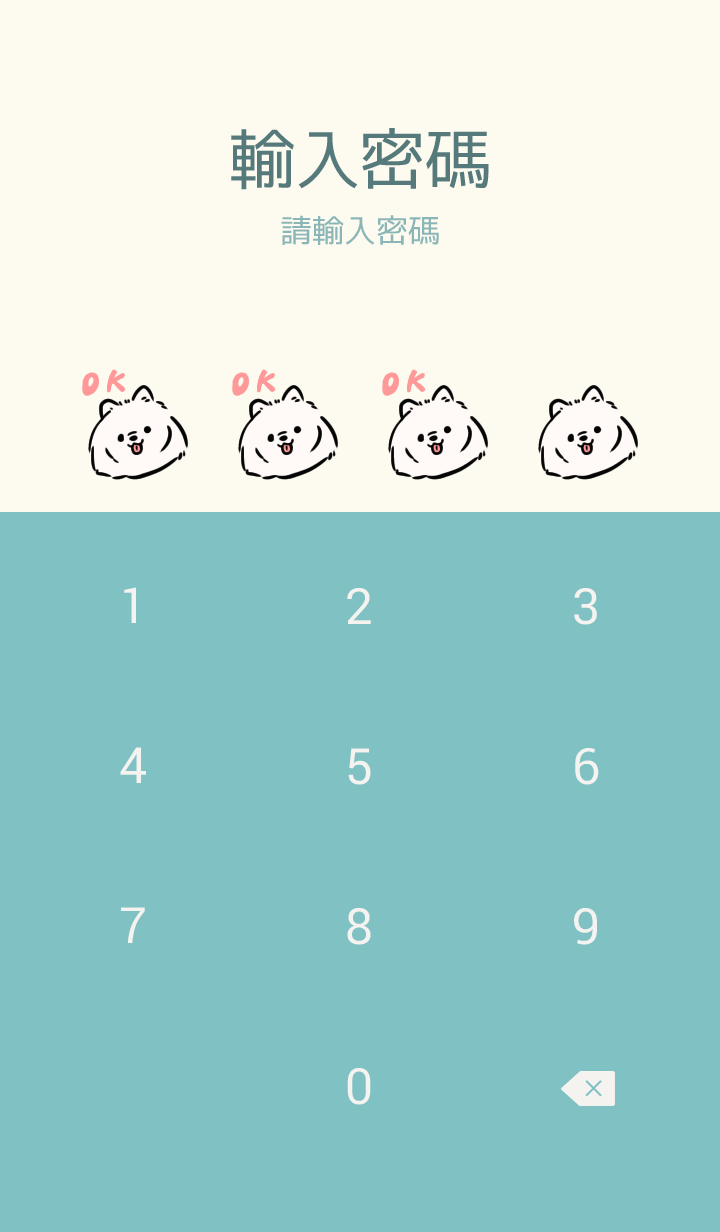Tap the number 4 key
Image resolution: width=720 pixels, height=1232 pixels.
(x=132, y=767)
